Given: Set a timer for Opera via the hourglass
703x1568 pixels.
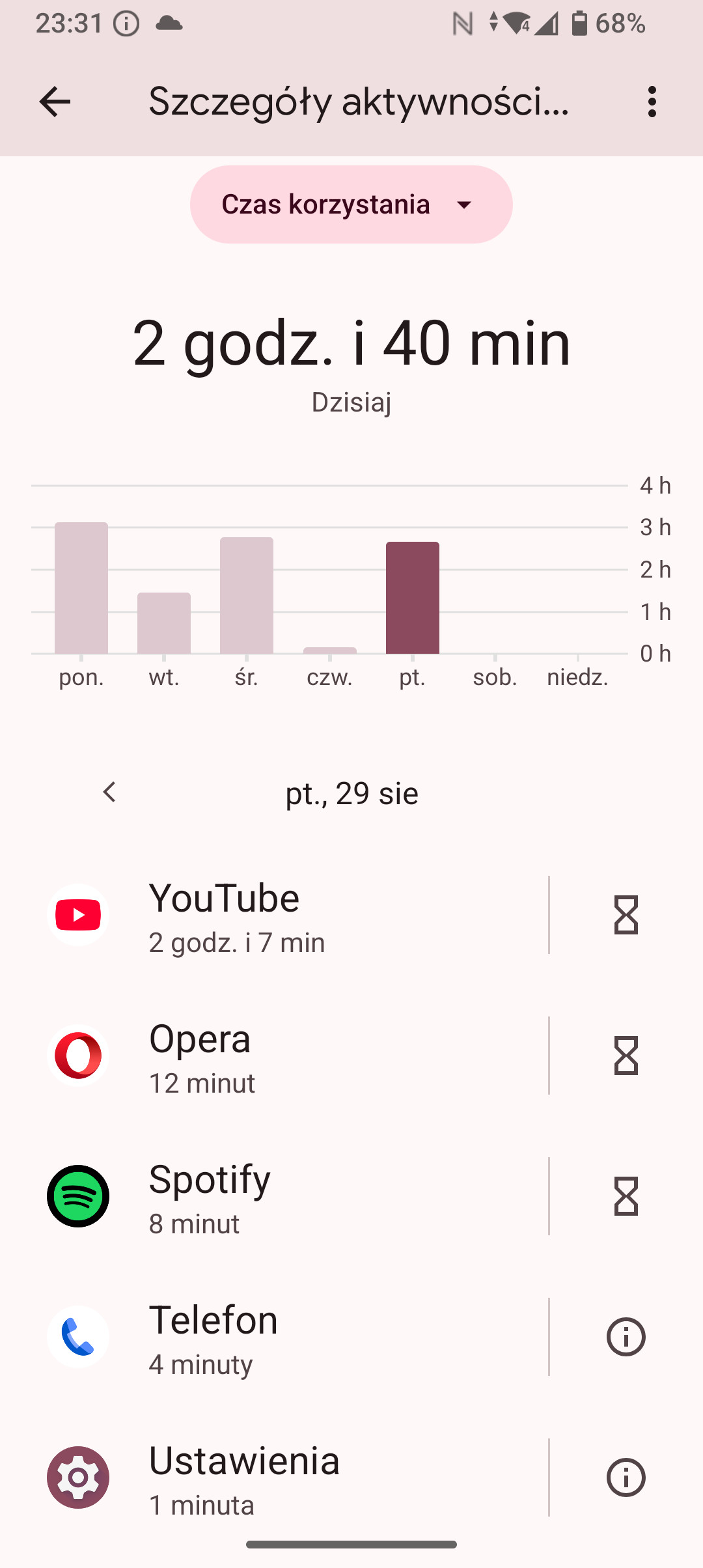Looking at the screenshot, I should pyautogui.click(x=626, y=1056).
